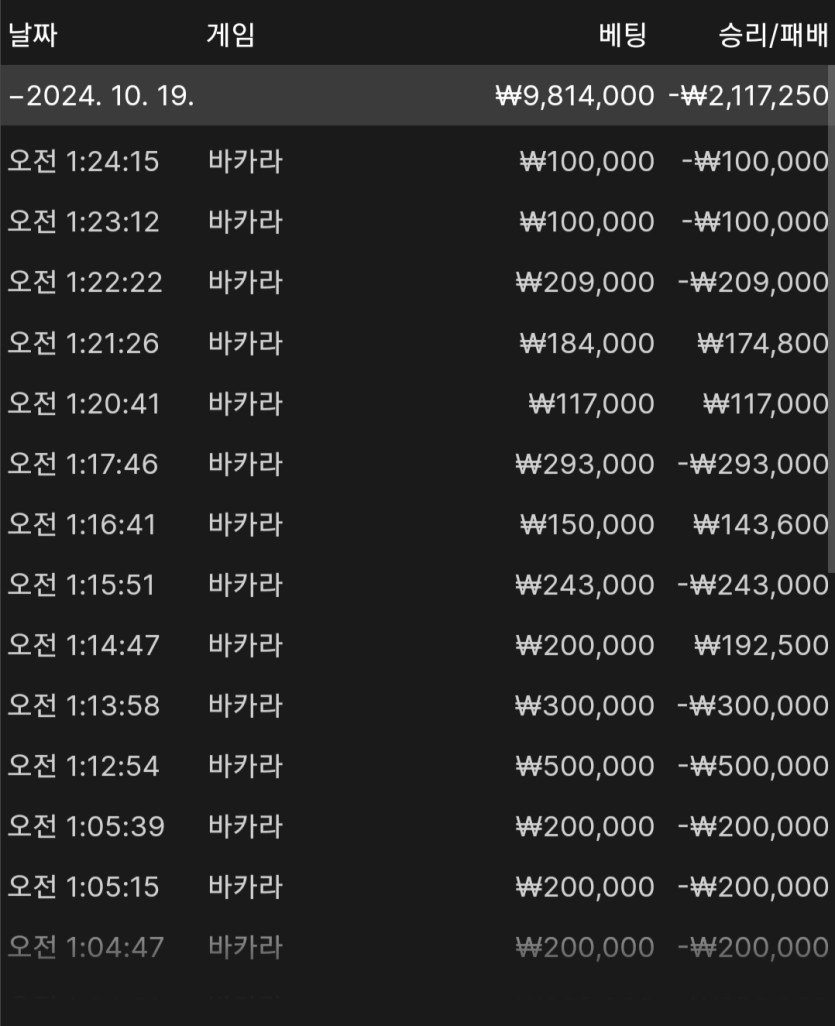View the 오전 1:05:15 바카라 entry
This screenshot has height=1026, width=835.
[417, 886]
